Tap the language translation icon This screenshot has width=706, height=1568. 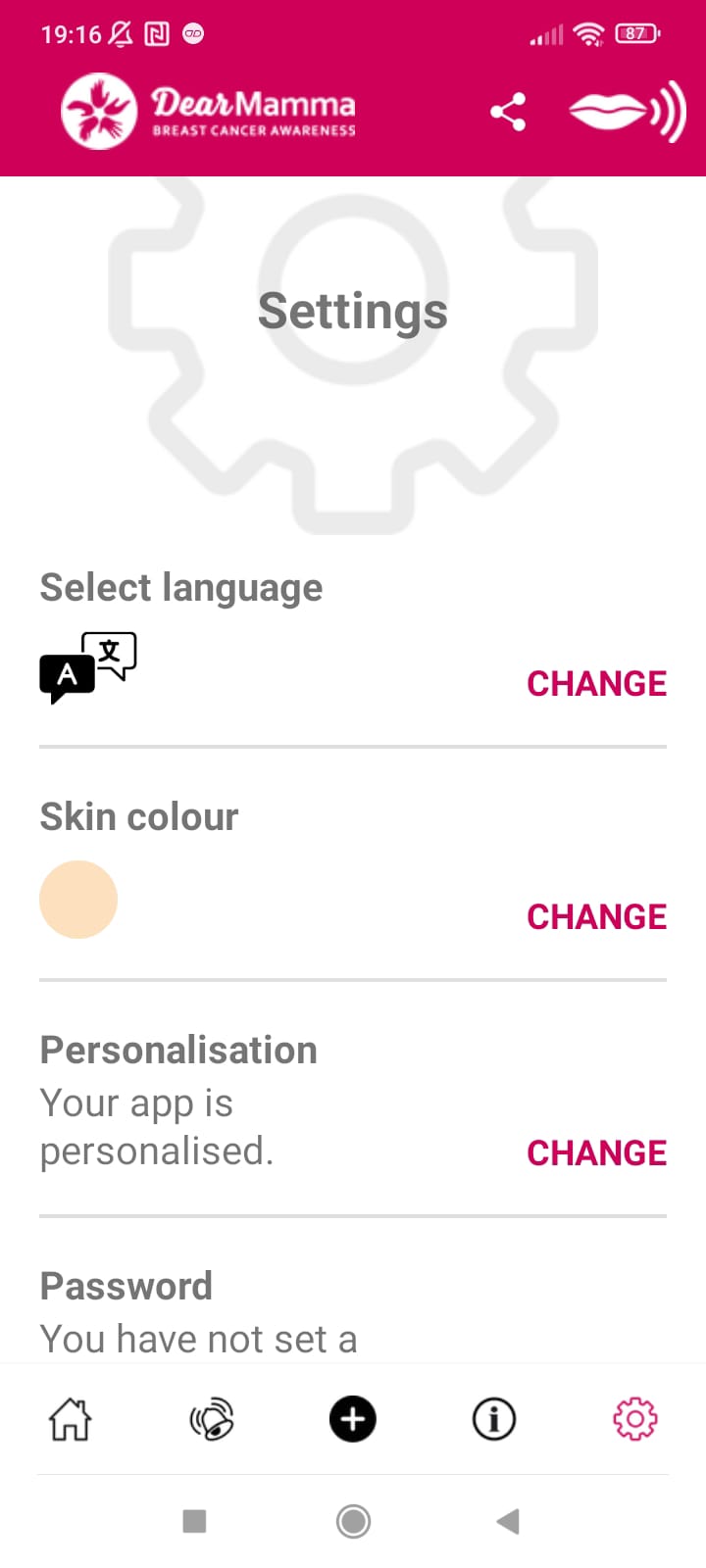point(87,664)
